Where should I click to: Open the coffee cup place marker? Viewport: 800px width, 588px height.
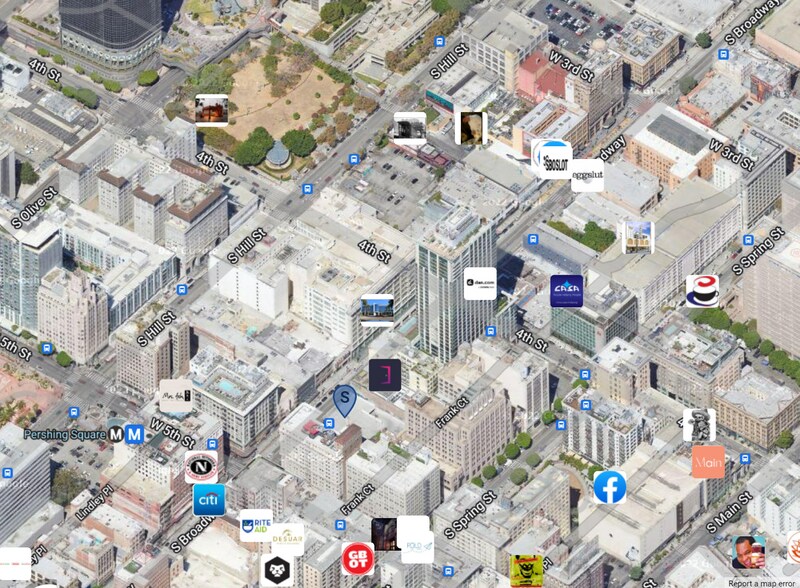(702, 291)
